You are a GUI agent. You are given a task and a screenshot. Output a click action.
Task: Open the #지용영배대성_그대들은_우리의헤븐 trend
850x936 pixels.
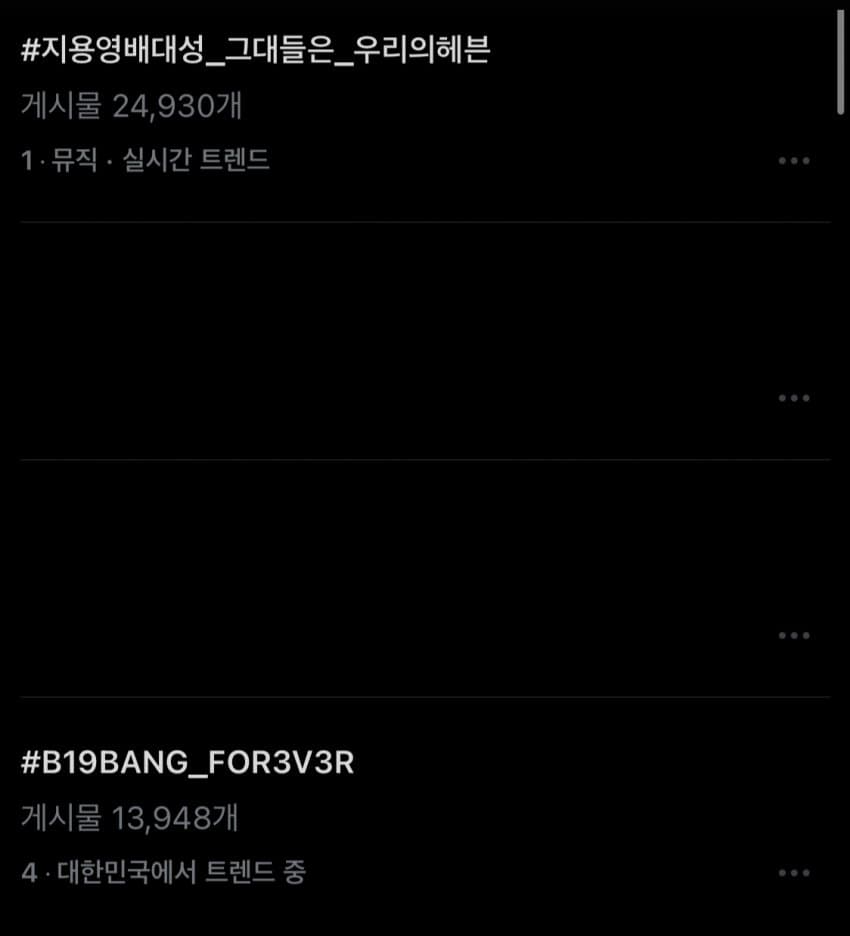(255, 52)
